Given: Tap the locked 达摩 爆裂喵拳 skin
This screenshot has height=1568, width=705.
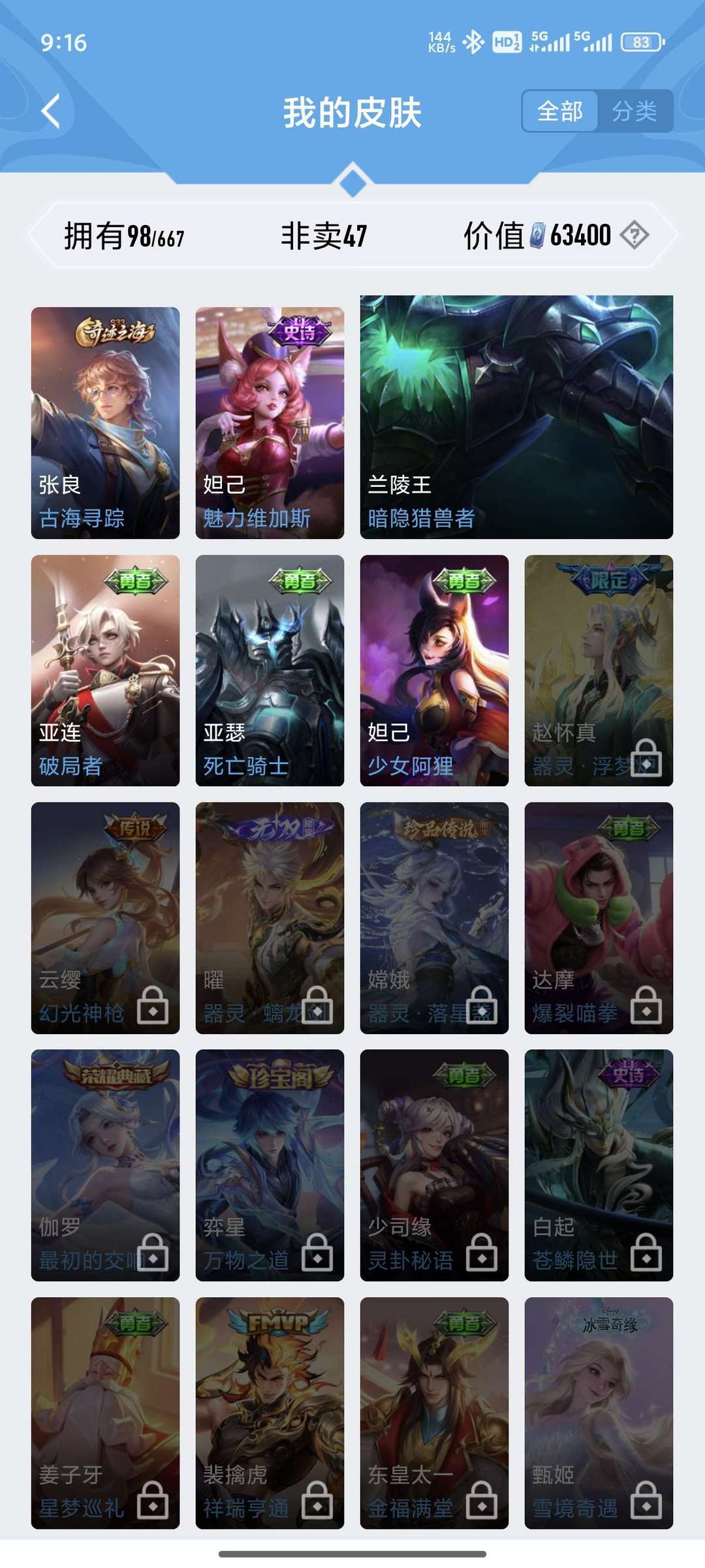Looking at the screenshot, I should pyautogui.click(x=599, y=918).
